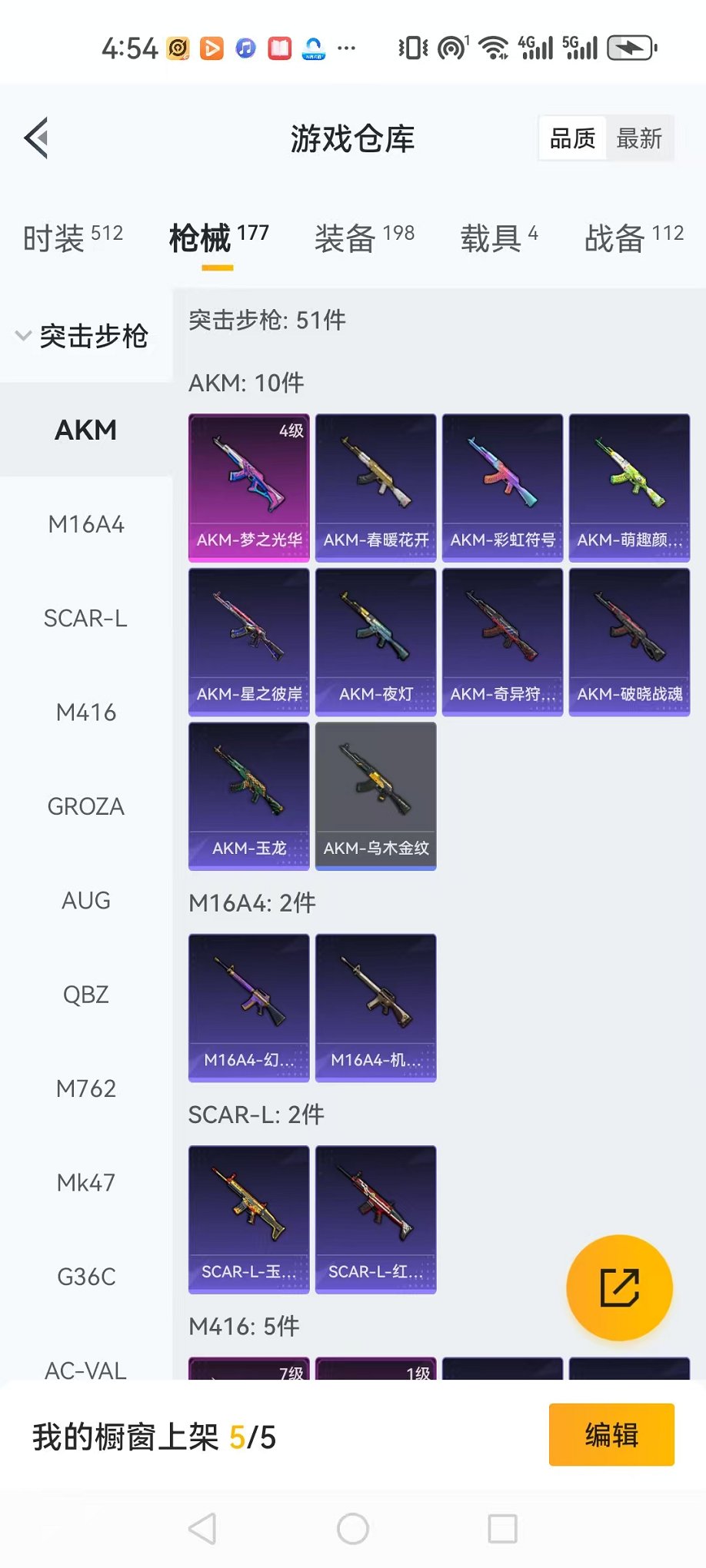Open the 载具 tab

coord(498,238)
